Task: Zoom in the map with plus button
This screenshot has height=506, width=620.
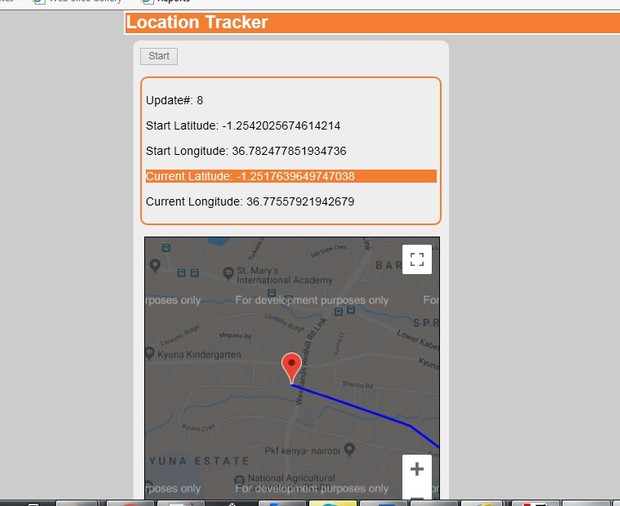Action: (417, 469)
